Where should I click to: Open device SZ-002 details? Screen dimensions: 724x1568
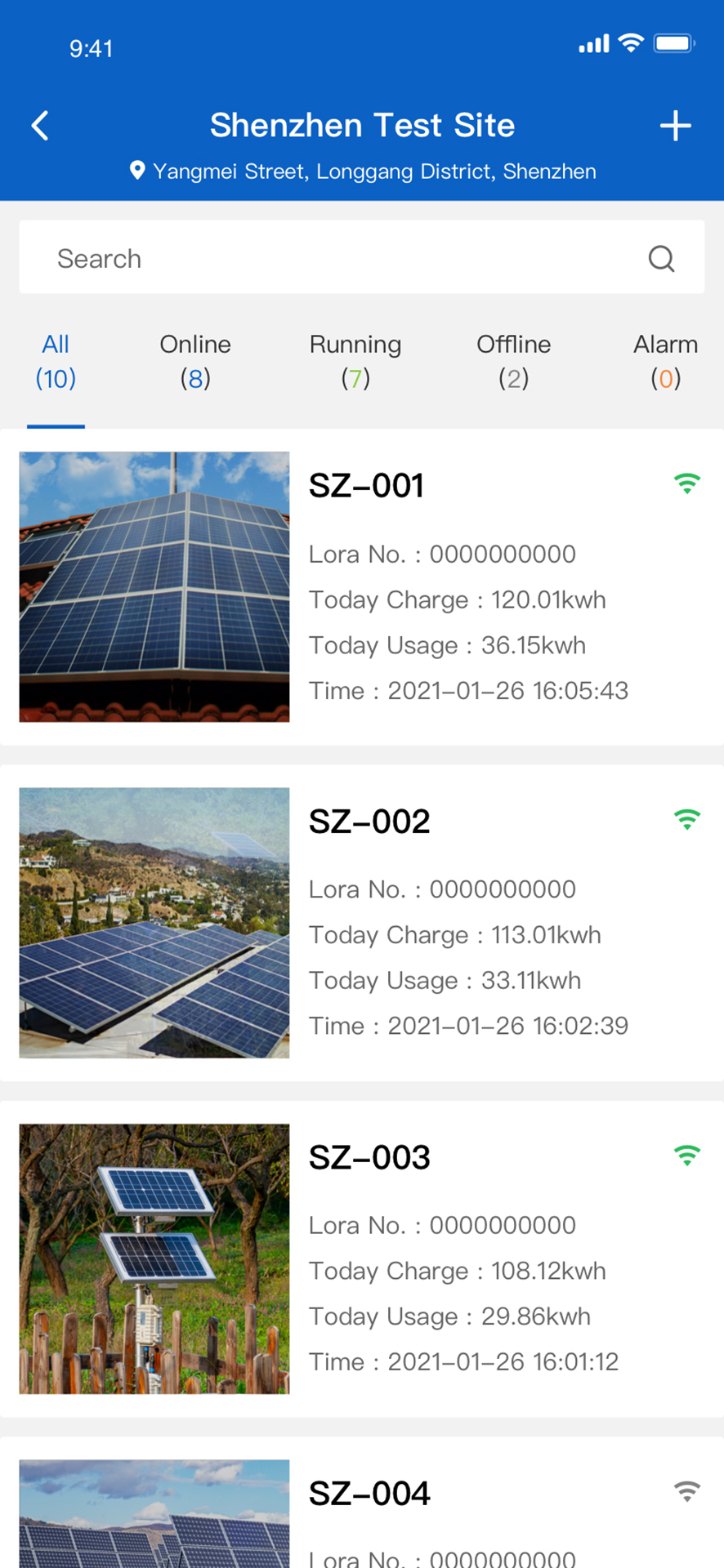click(x=362, y=923)
